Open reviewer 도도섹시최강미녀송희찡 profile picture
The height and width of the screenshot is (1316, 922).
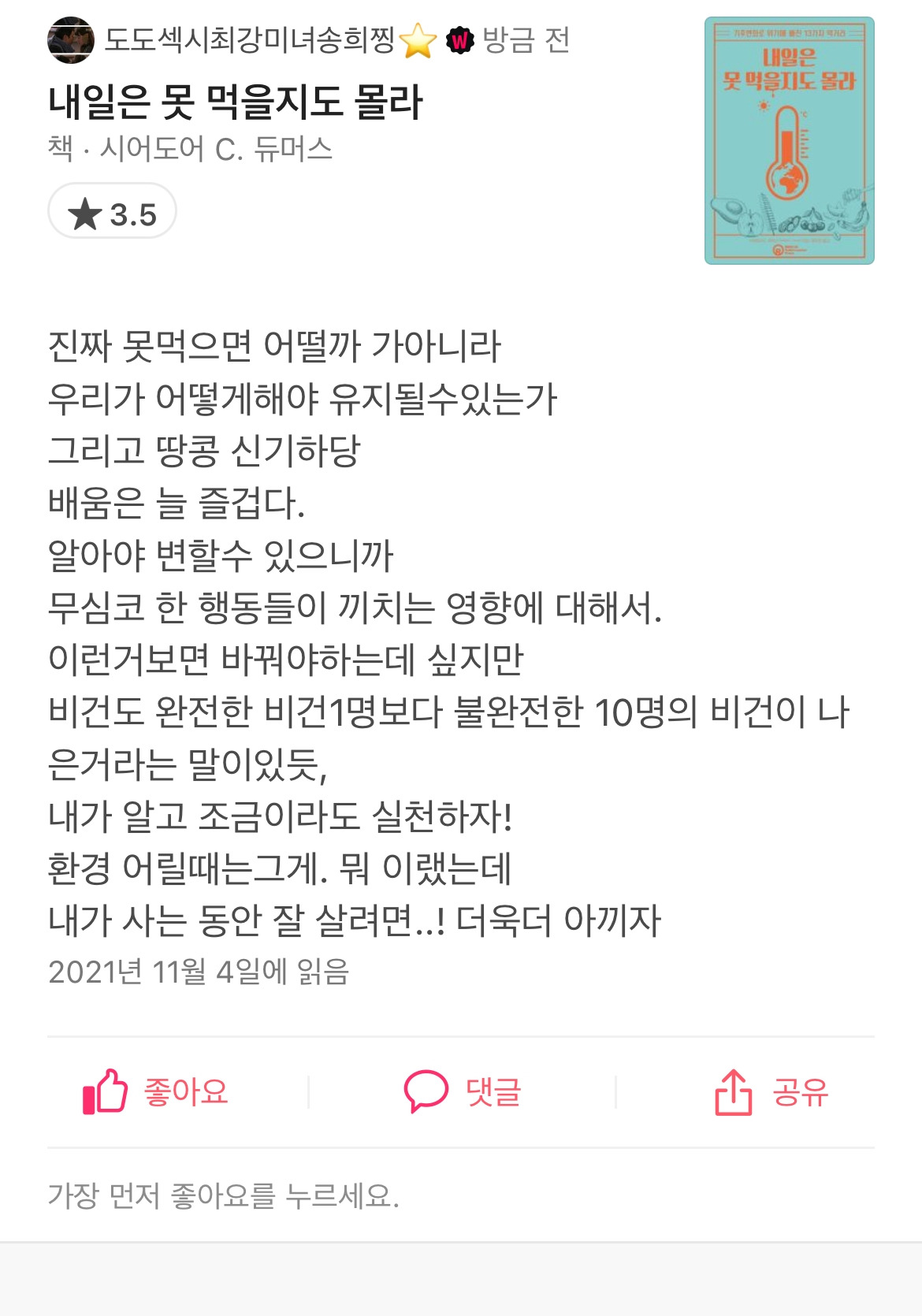tap(71, 39)
